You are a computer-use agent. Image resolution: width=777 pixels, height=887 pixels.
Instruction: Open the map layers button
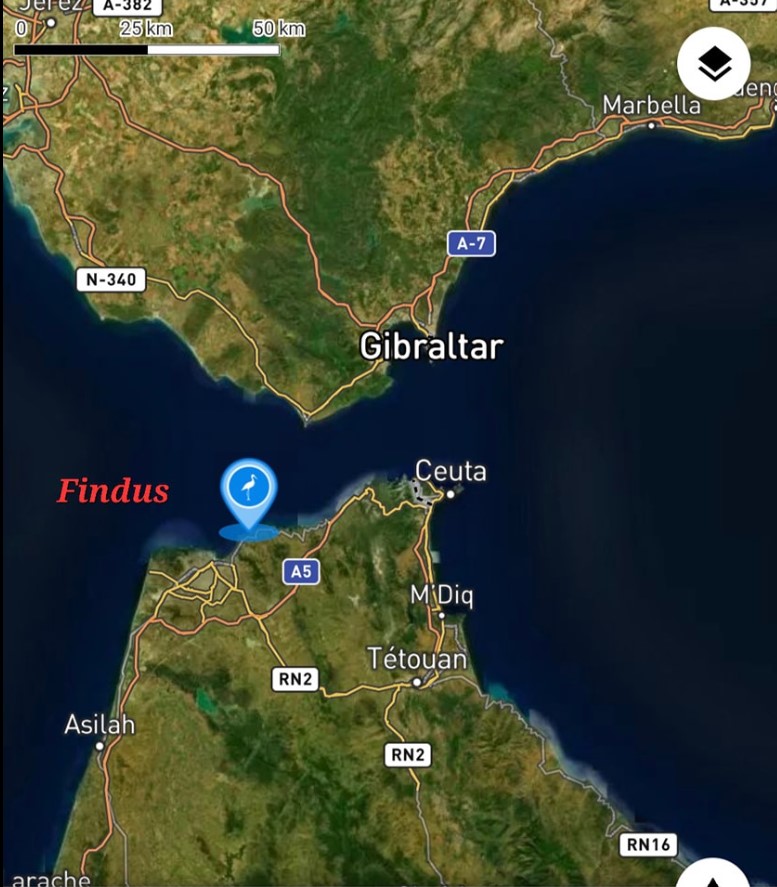(713, 64)
